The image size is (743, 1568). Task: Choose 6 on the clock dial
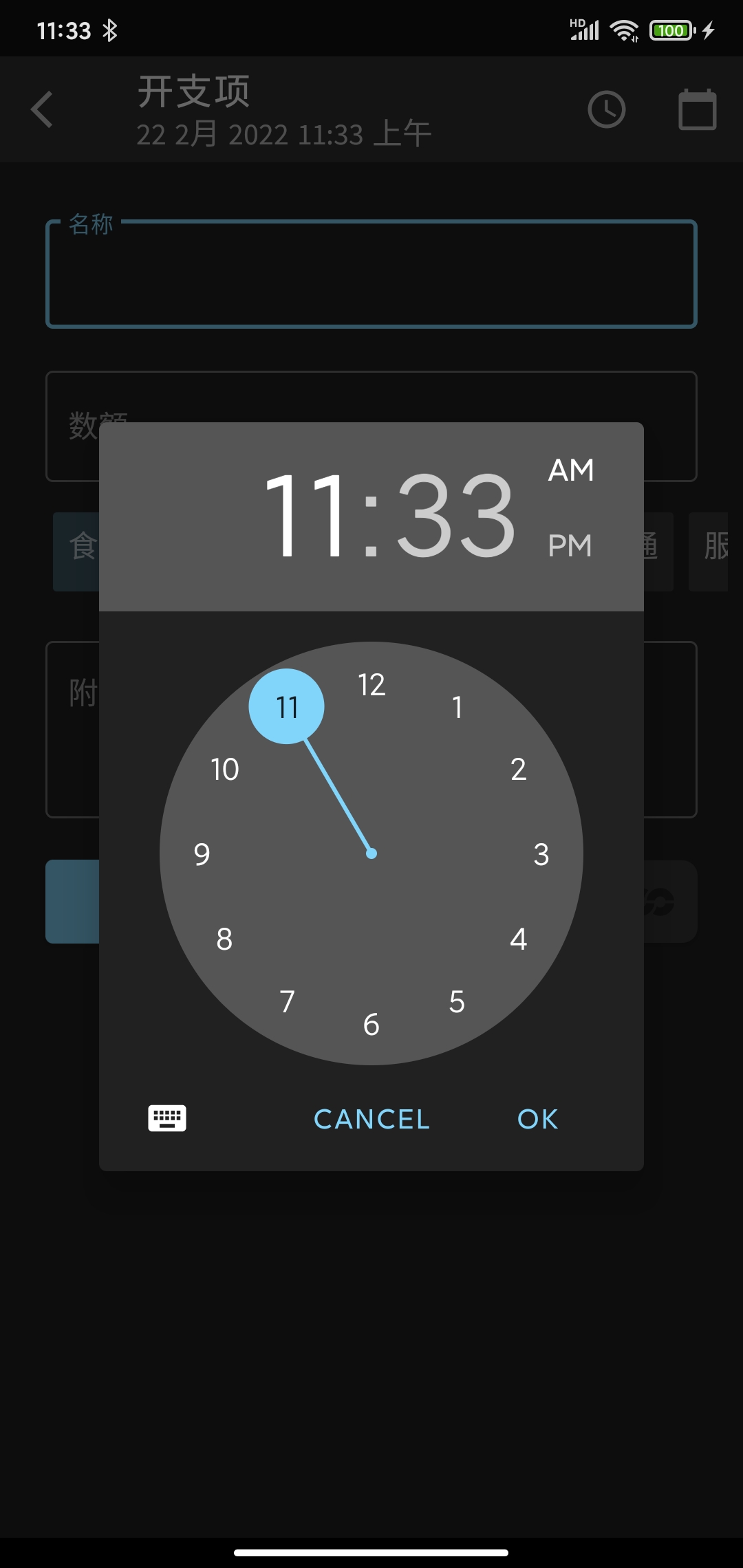[x=371, y=1025]
